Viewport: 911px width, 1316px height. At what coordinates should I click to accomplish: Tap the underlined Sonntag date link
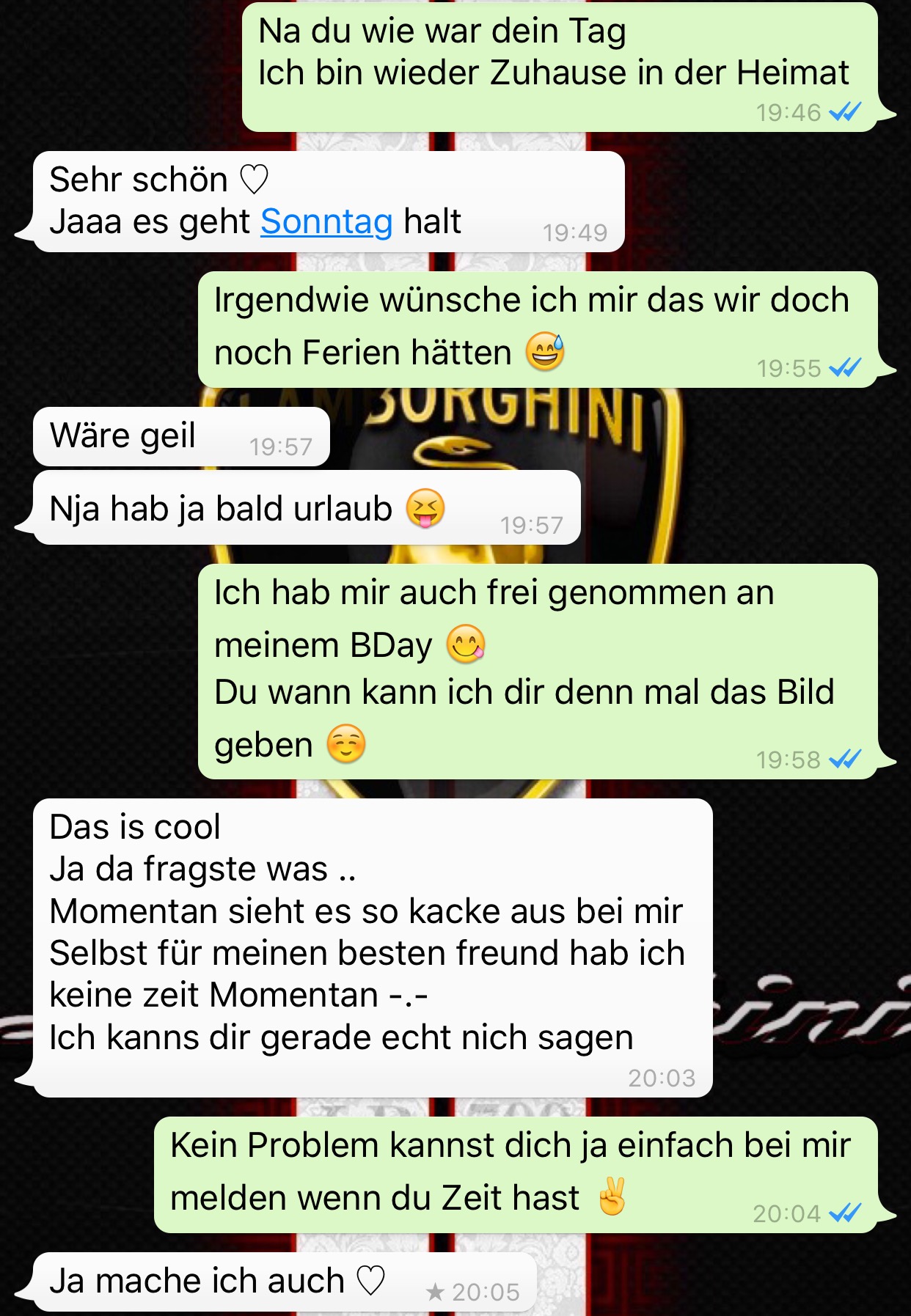326,221
